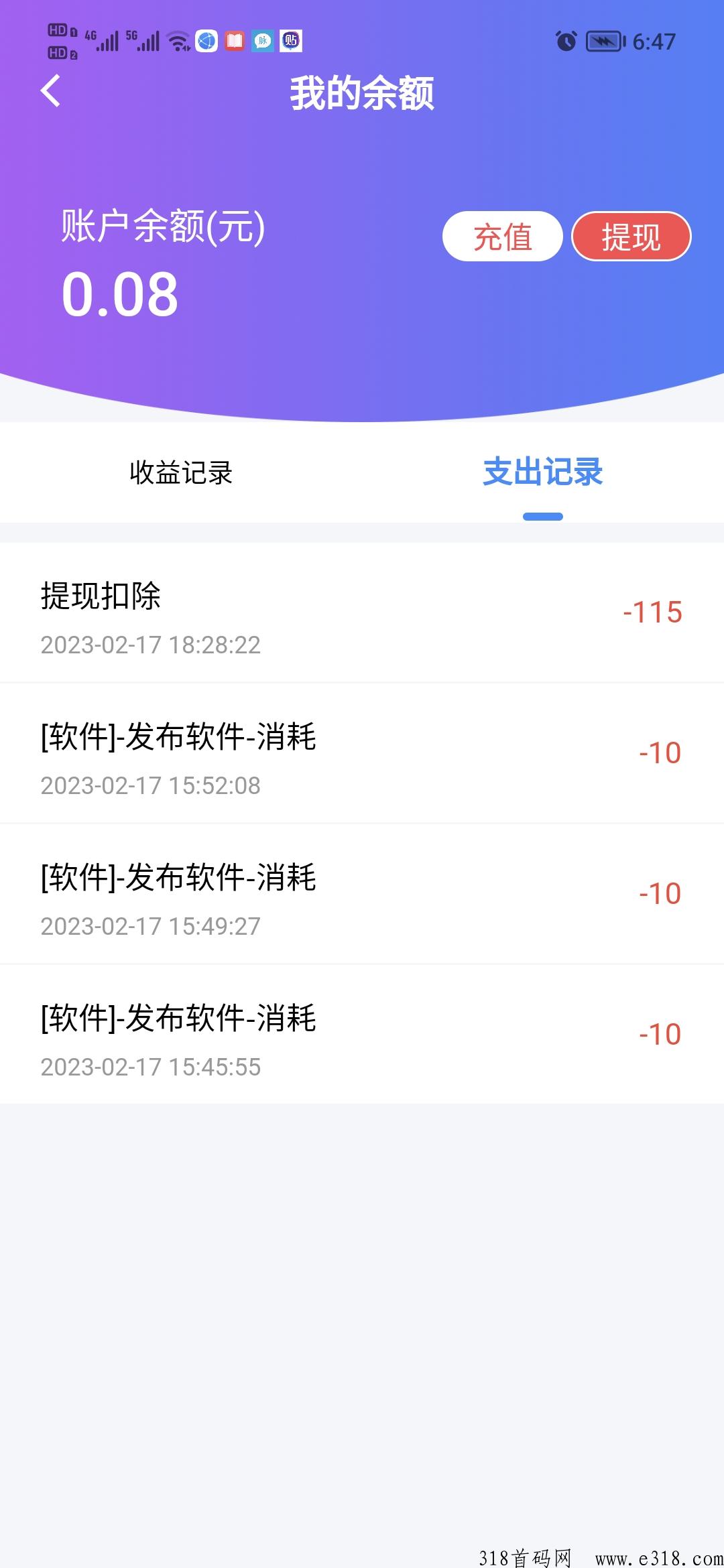Open the 15:52:08 发布软件 expense entry
Image resolution: width=724 pixels, height=1568 pixels.
click(362, 754)
